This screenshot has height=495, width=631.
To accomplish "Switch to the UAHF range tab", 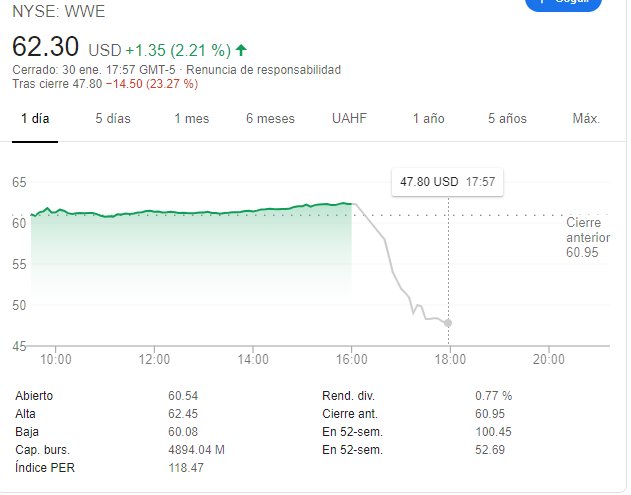I will (x=349, y=119).
